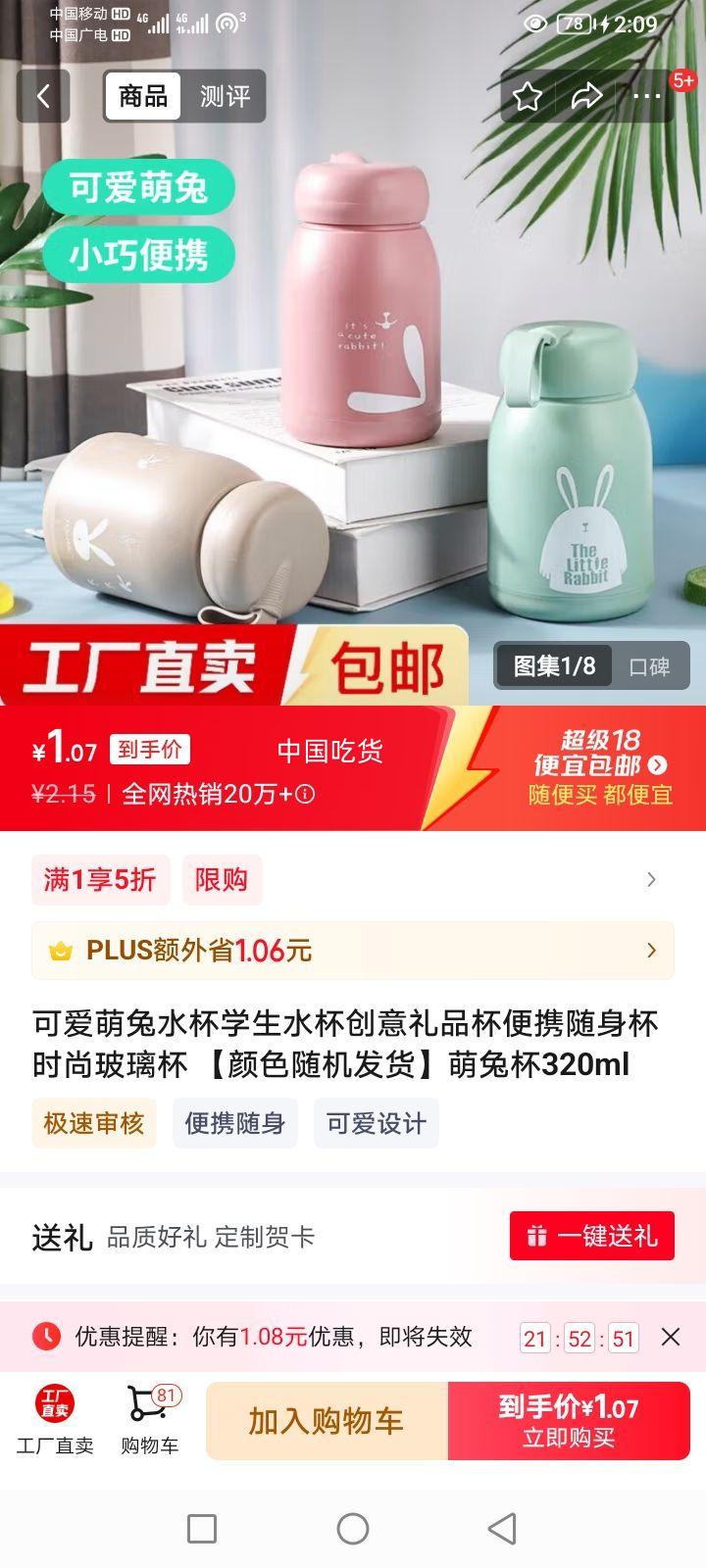This screenshot has height=1568, width=706.
Task: Tap the gift box icon next to 一键送礼
Action: (538, 1237)
